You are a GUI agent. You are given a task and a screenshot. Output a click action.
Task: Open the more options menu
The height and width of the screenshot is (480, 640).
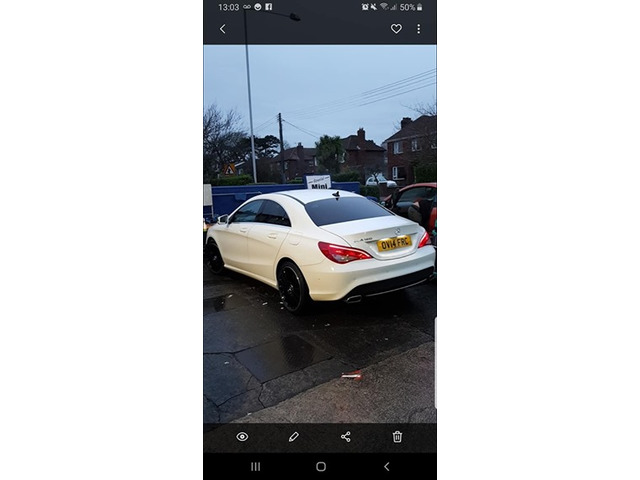(418, 29)
